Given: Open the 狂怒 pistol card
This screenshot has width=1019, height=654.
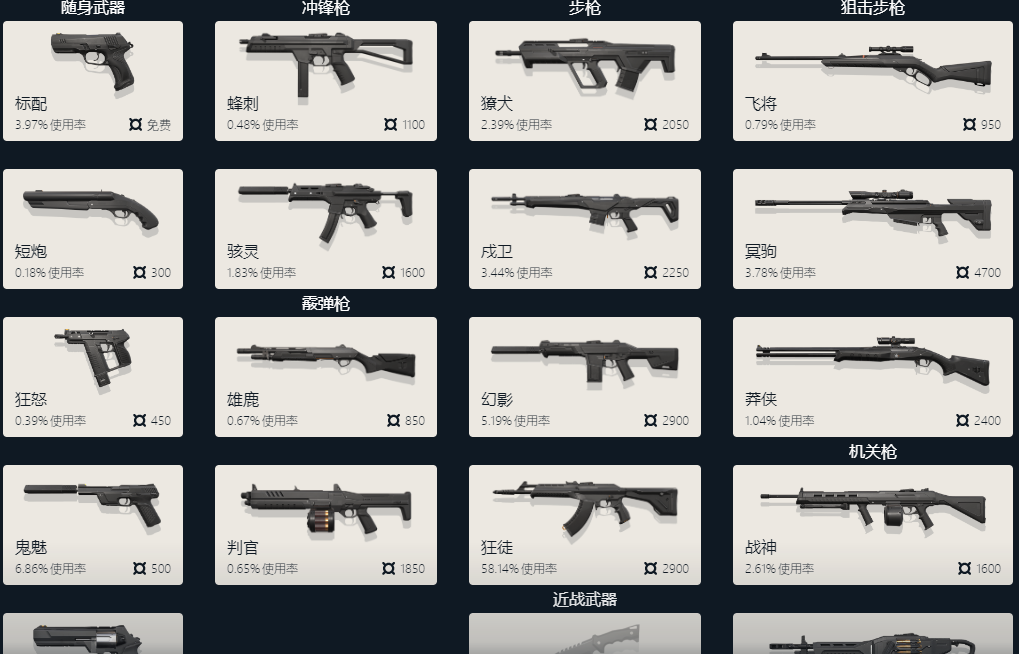Looking at the screenshot, I should pos(93,377).
